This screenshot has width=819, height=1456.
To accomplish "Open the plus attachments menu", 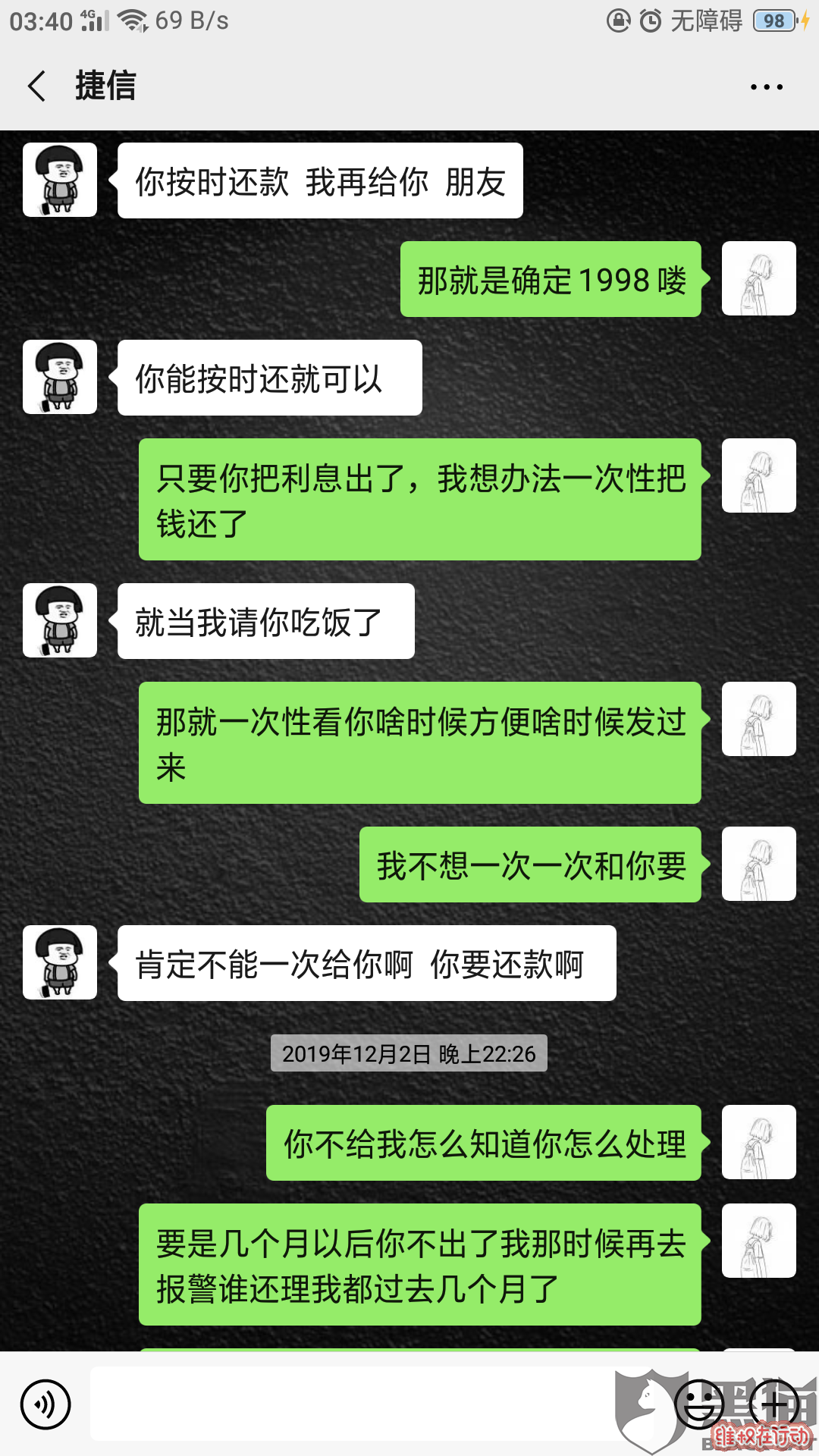I will click(x=773, y=1404).
